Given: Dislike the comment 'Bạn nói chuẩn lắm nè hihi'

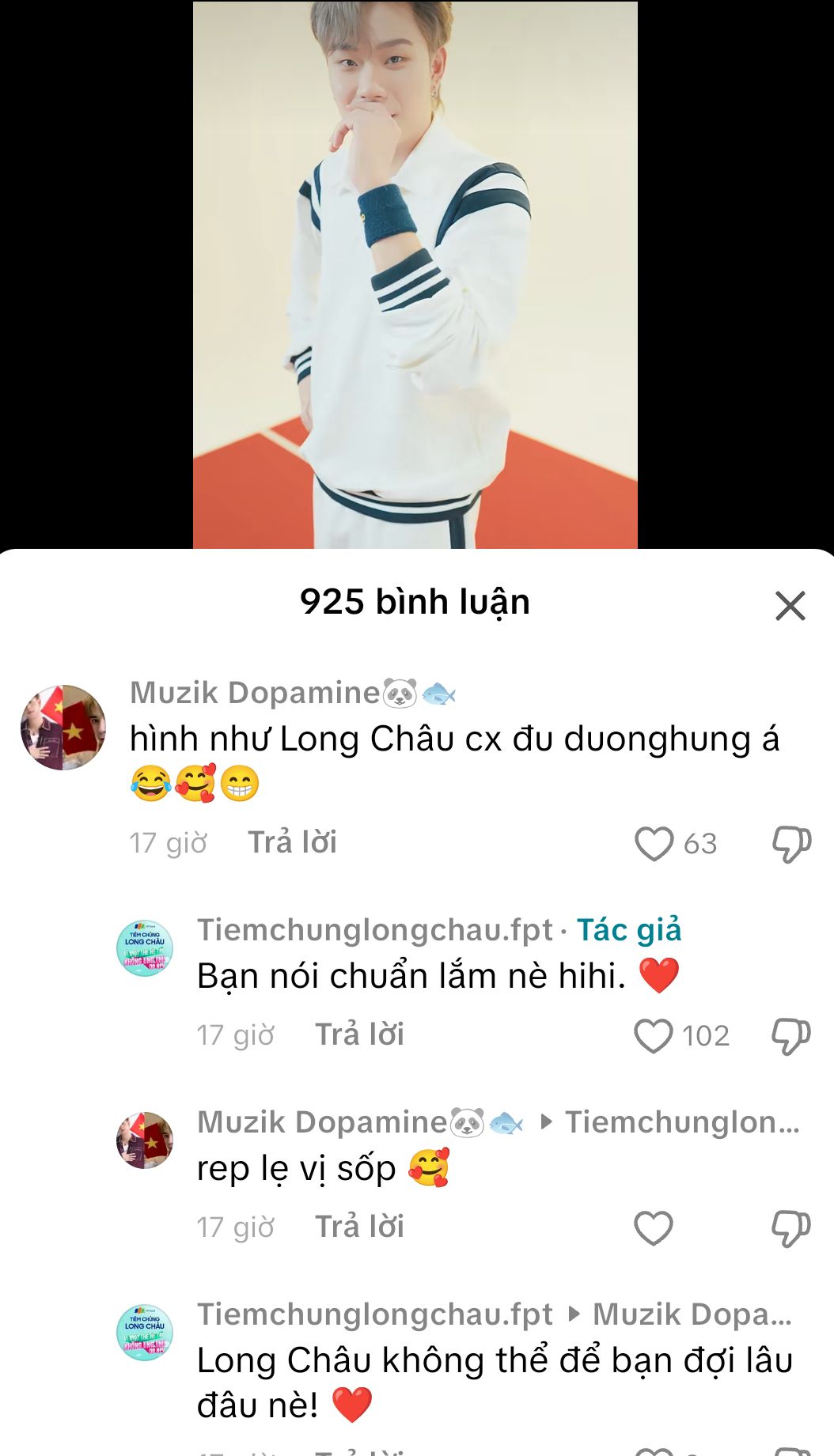Looking at the screenshot, I should (791, 1035).
